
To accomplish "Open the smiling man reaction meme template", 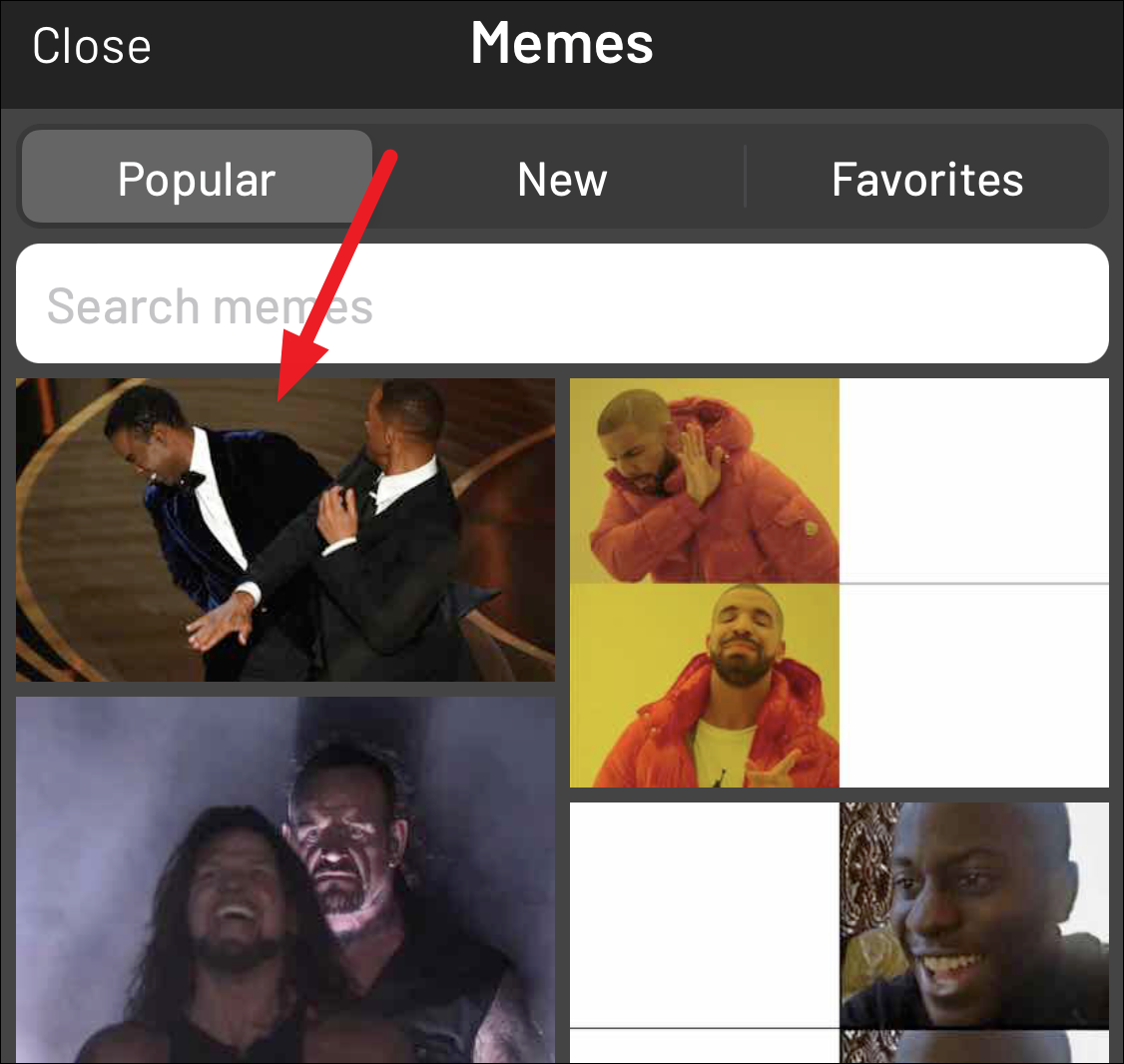I will (839, 933).
